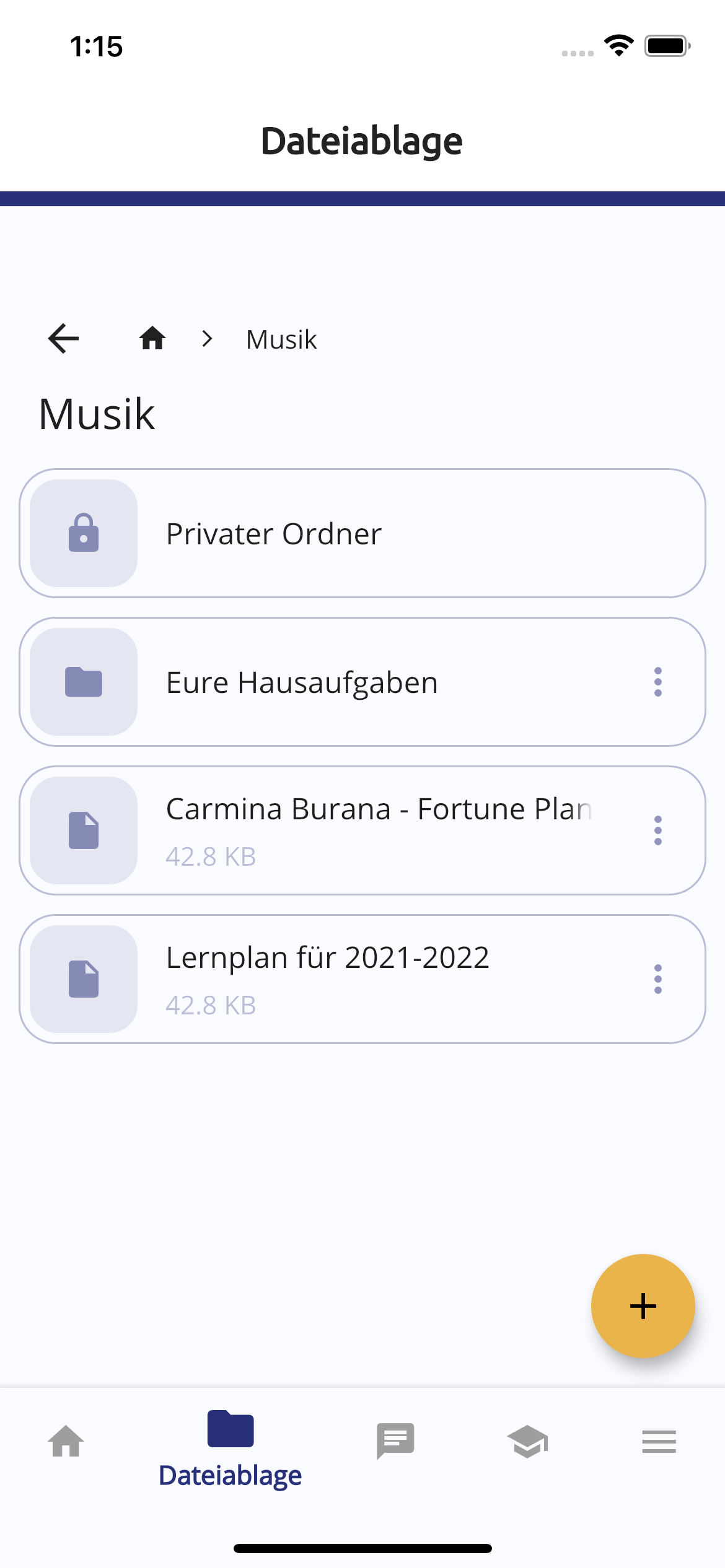
Task: Open the hamburger menu tab
Action: coord(659,1441)
